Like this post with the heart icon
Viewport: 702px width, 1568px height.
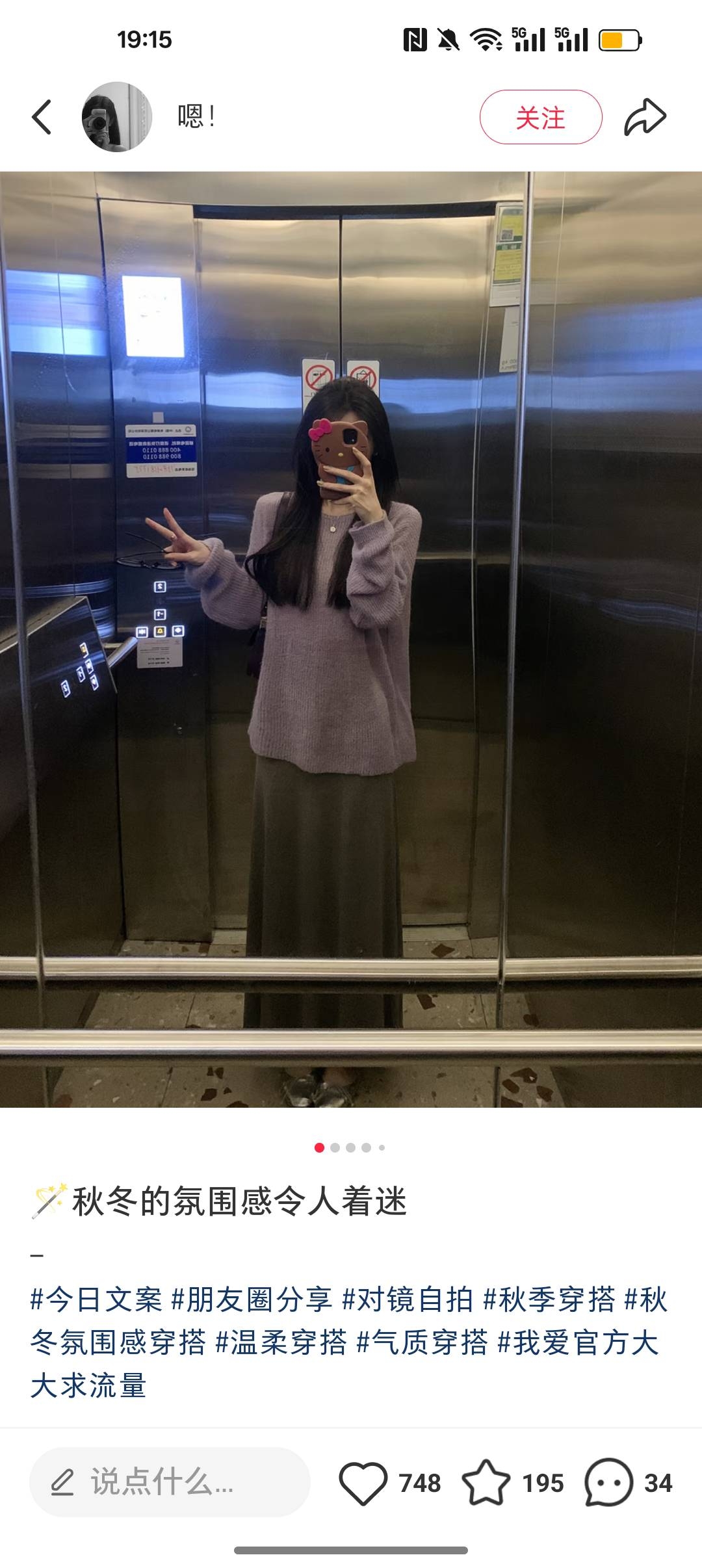(363, 1483)
